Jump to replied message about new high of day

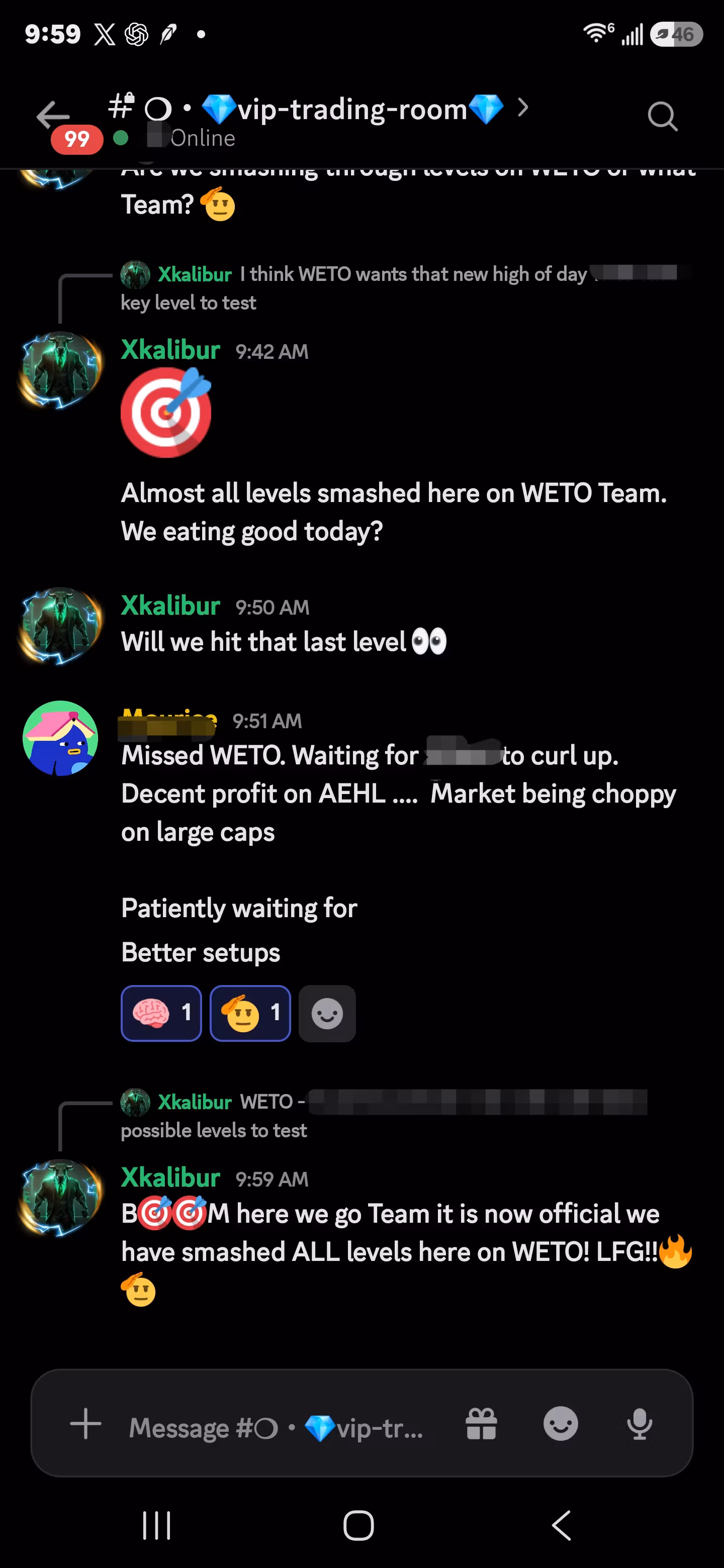pyautogui.click(x=405, y=287)
